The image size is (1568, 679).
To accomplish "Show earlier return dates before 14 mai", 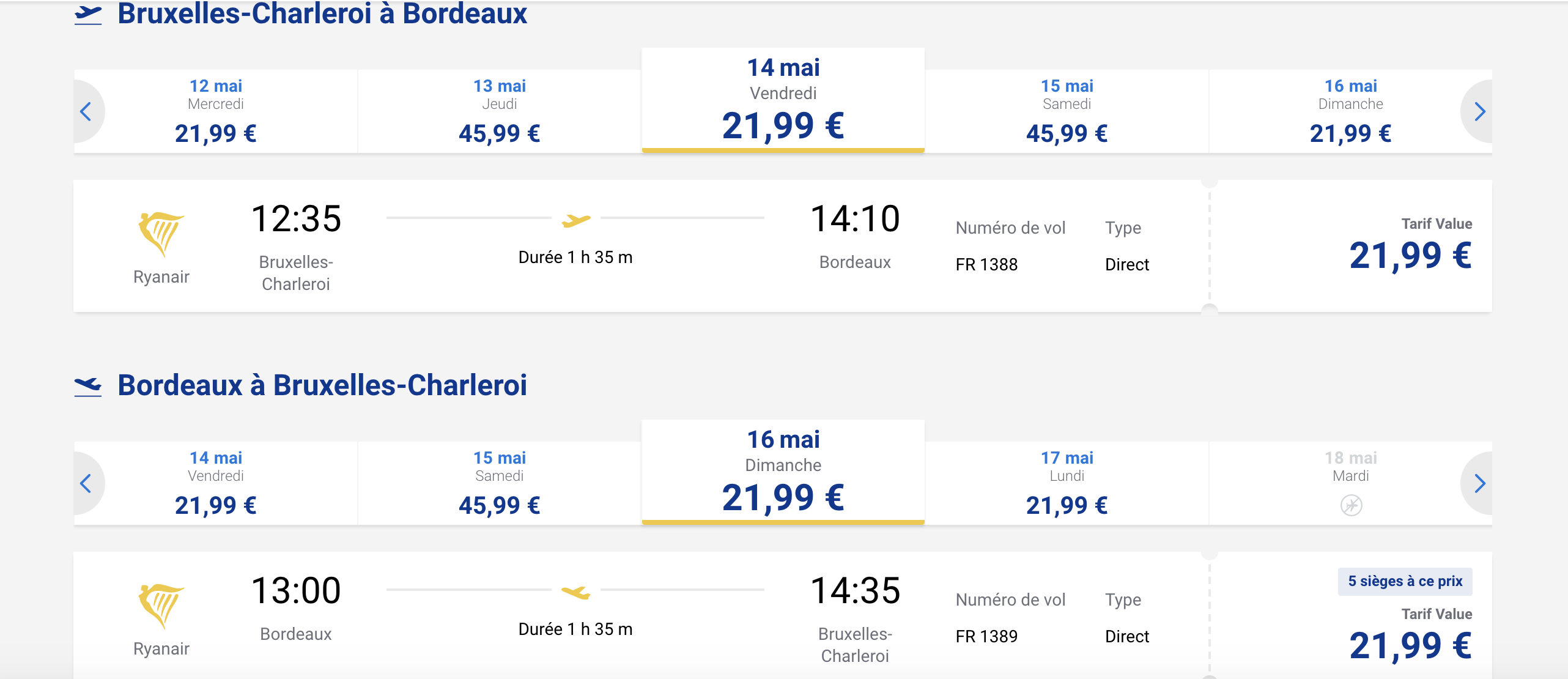I will point(86,484).
